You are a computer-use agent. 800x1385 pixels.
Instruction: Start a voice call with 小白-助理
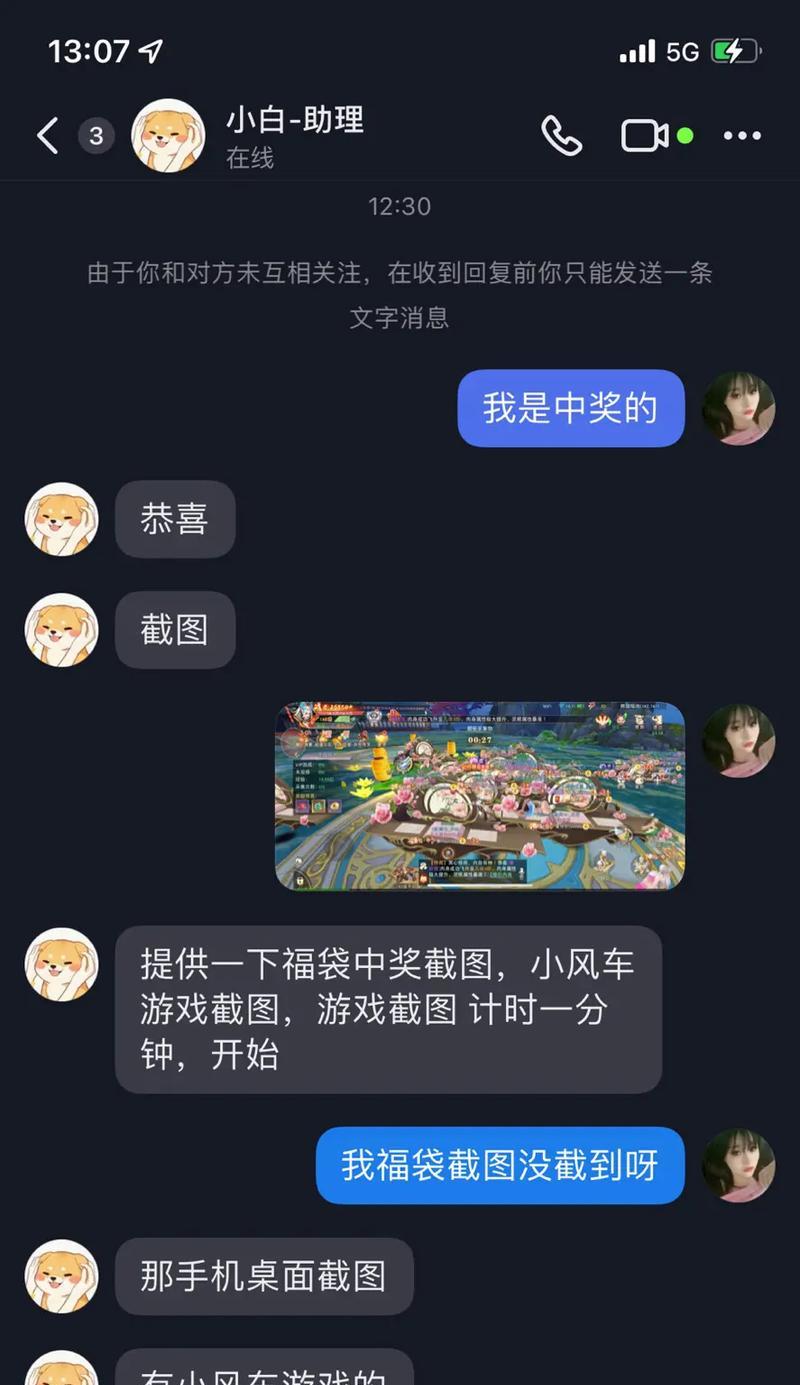tap(562, 136)
